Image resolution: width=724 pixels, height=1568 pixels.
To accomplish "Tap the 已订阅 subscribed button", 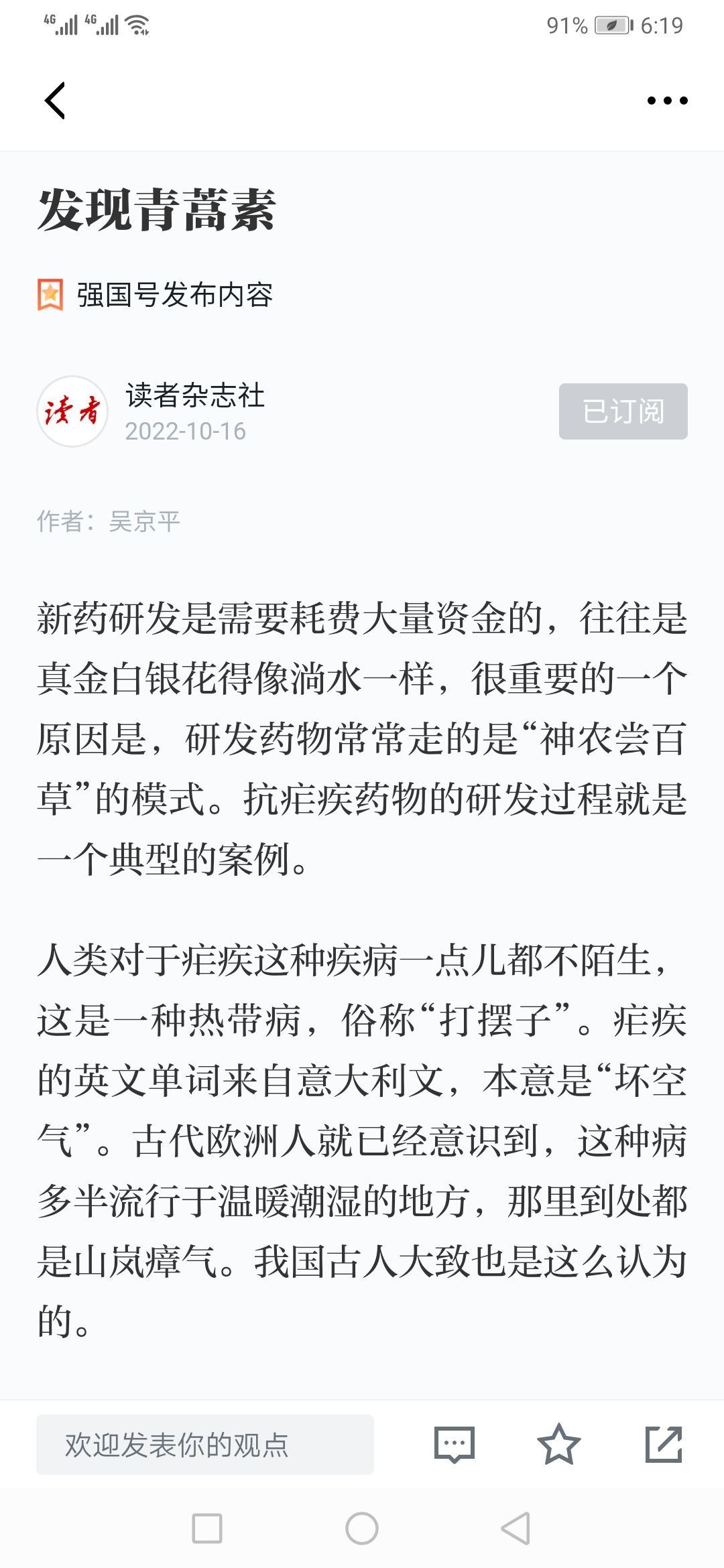I will [623, 411].
